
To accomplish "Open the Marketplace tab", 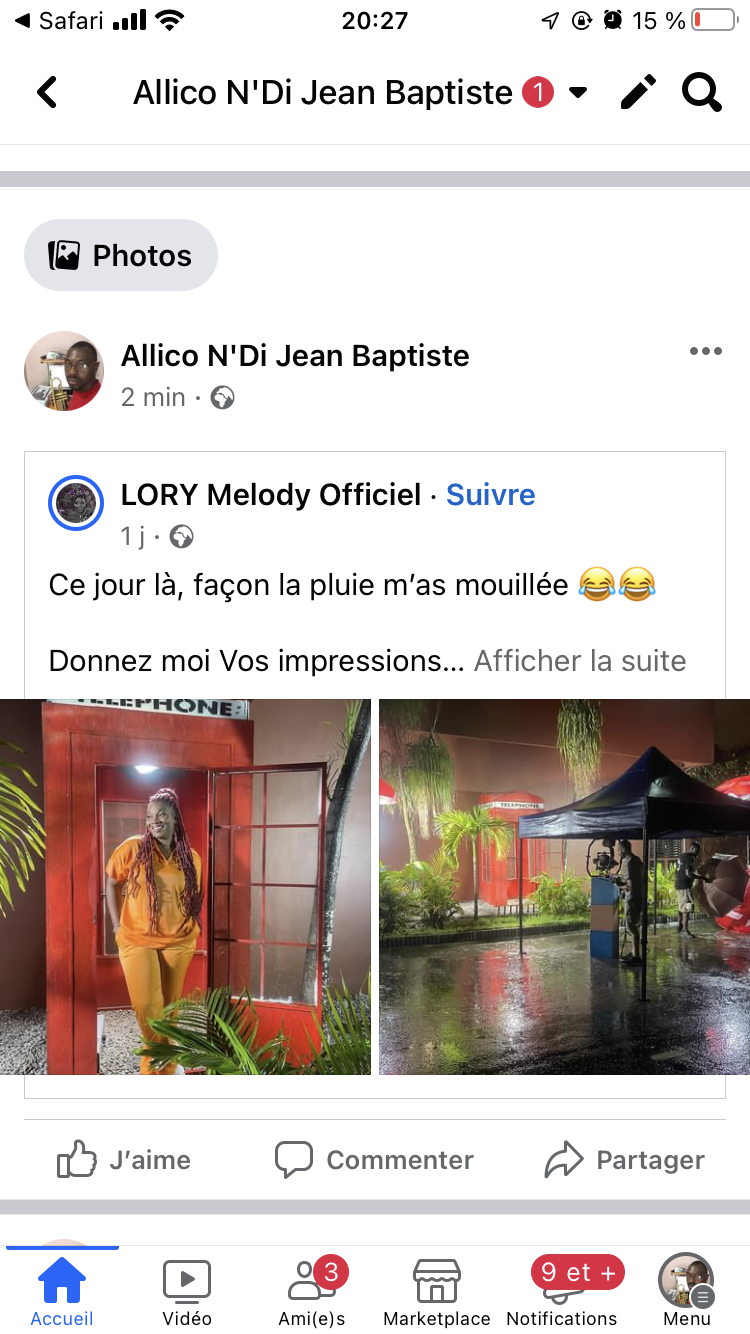I will point(437,1292).
